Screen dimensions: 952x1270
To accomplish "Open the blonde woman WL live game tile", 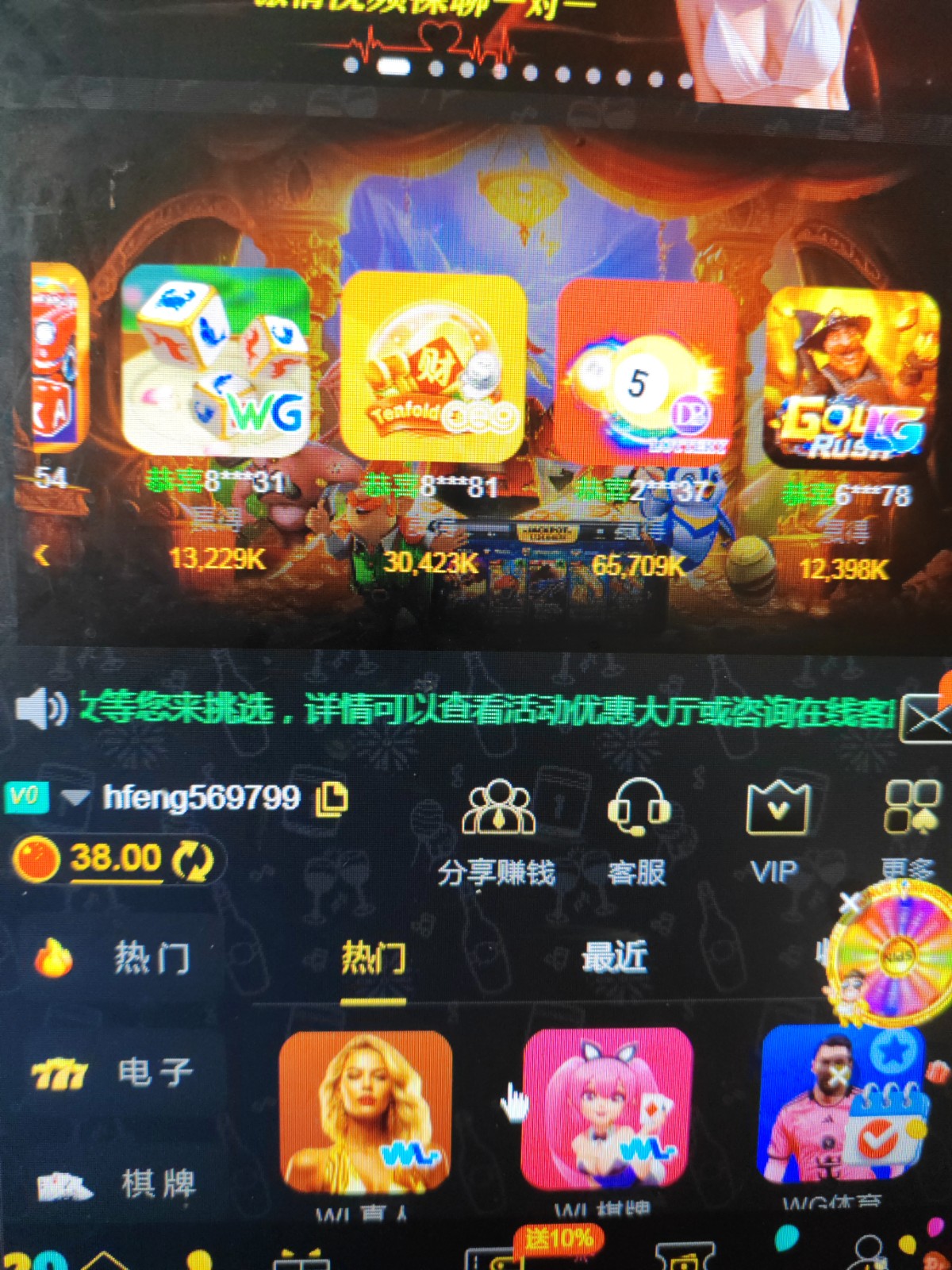I will [365, 1110].
